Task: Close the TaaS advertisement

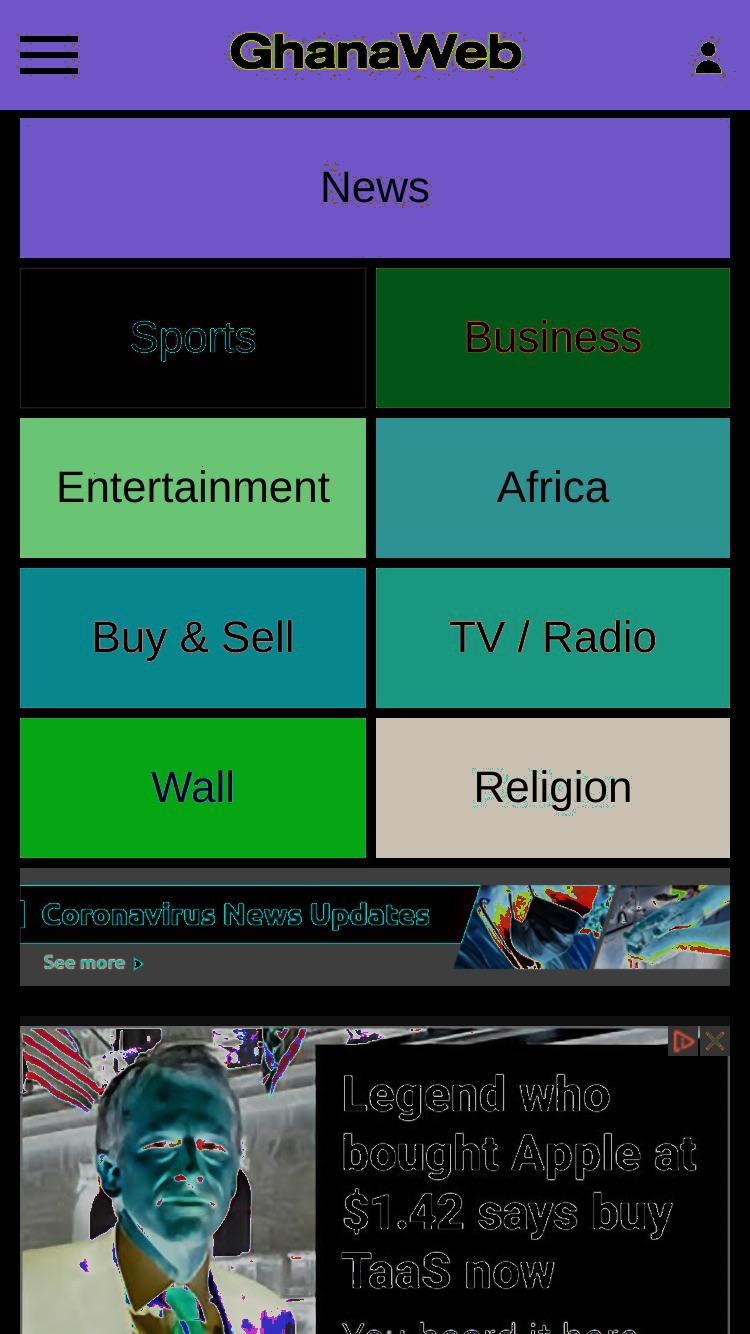Action: point(714,1041)
